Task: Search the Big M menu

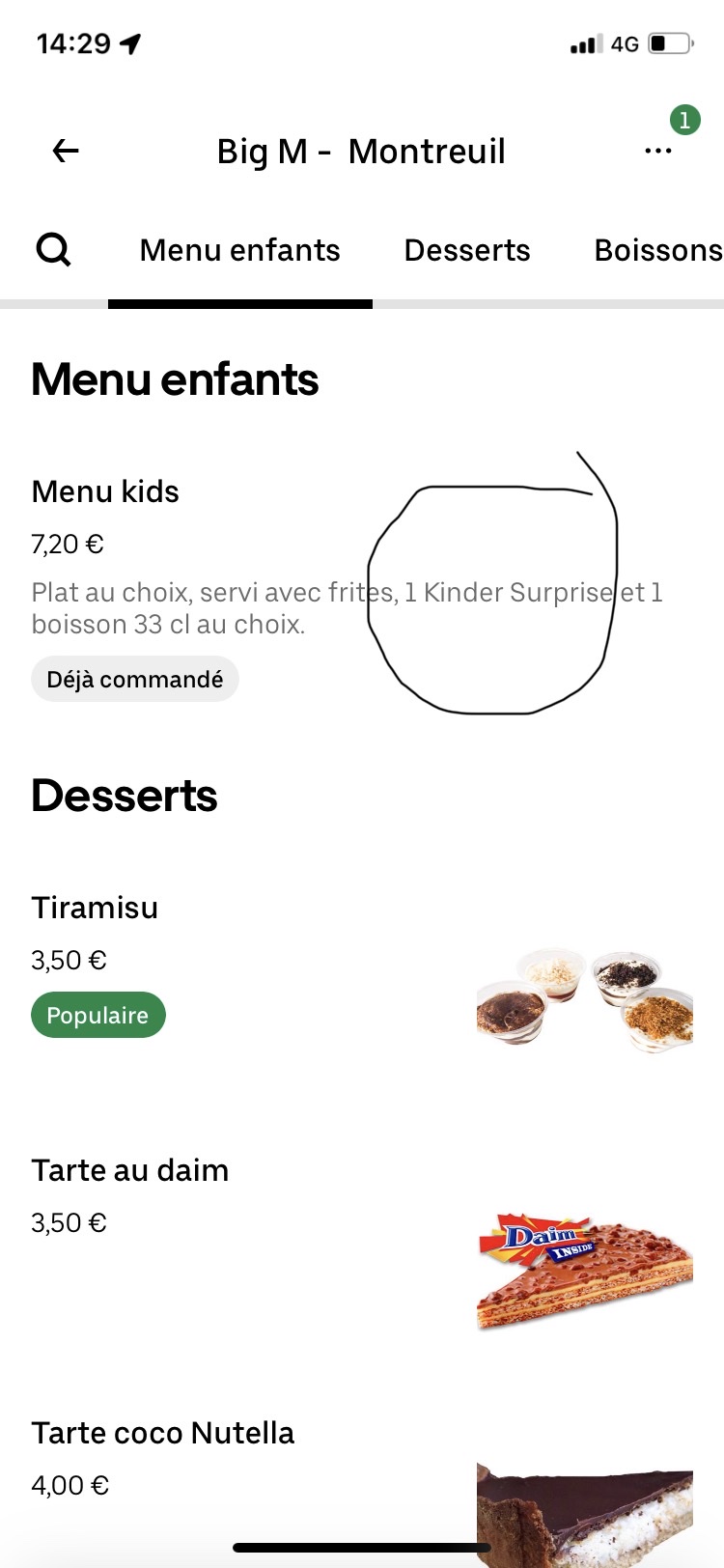Action: click(x=54, y=250)
